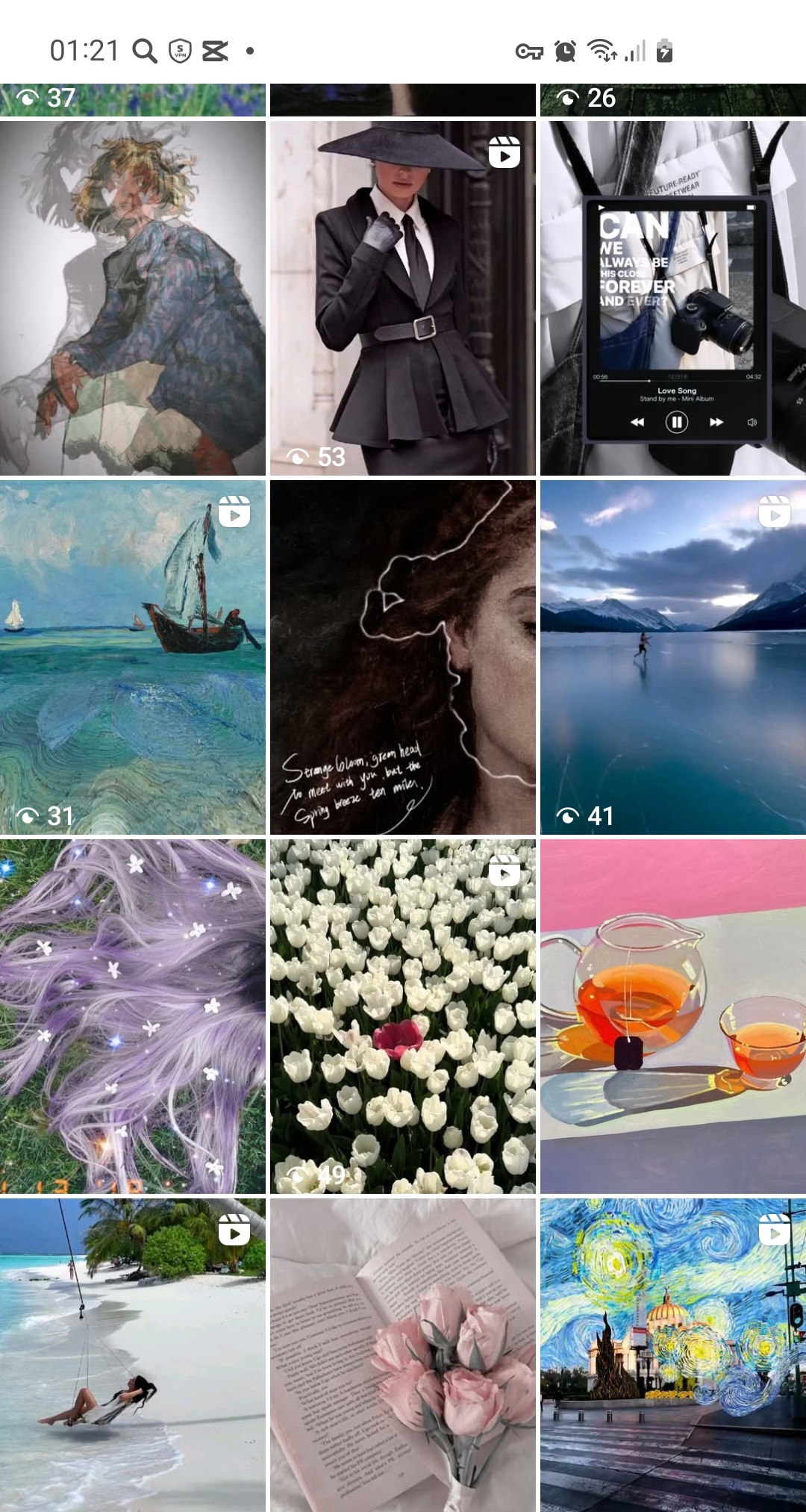Open the beach swing reel
This screenshot has width=806, height=1512.
133,1354
